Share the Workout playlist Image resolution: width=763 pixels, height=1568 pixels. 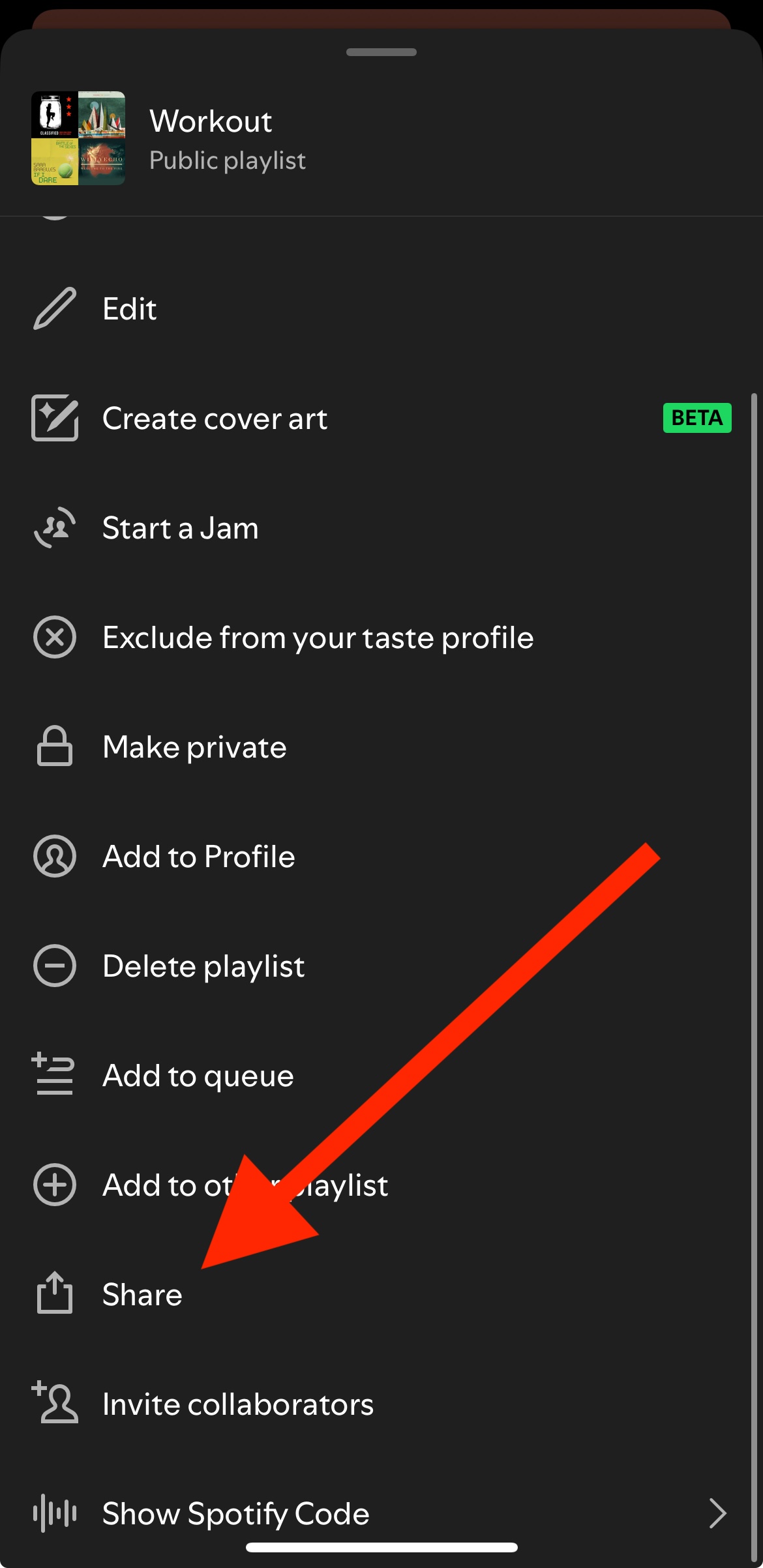pyautogui.click(x=381, y=1294)
